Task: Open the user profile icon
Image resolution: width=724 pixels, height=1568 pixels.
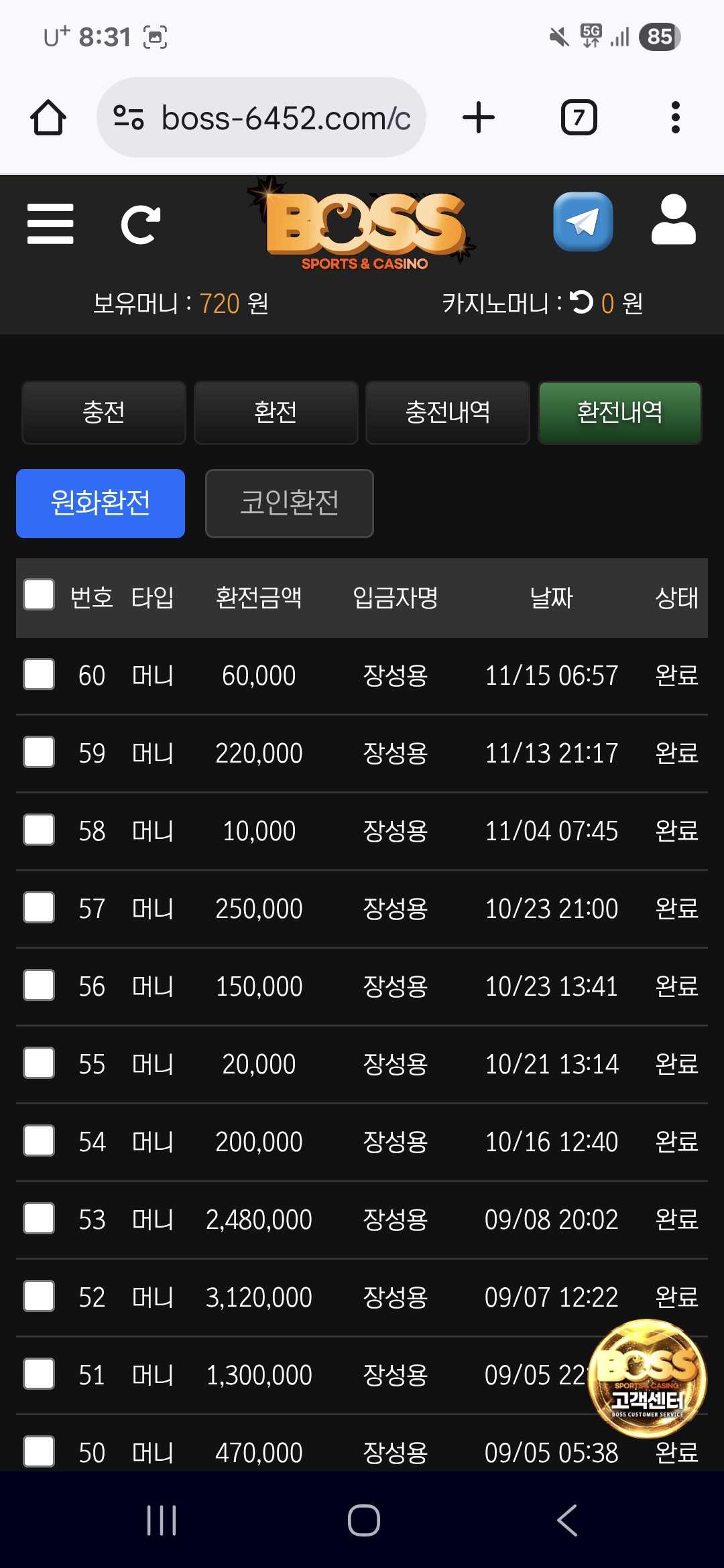Action: click(x=673, y=220)
